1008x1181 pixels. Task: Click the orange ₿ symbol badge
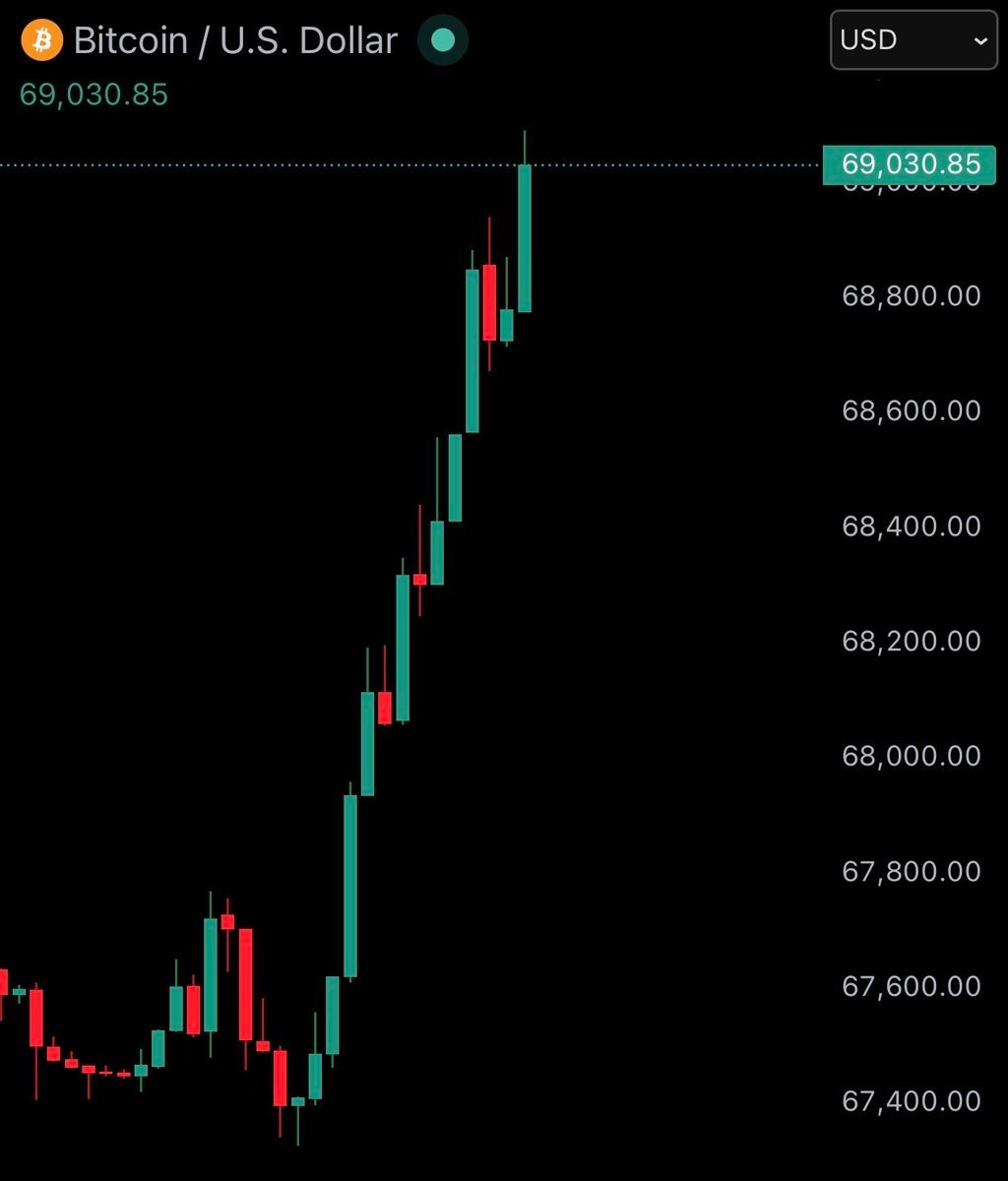click(x=40, y=40)
